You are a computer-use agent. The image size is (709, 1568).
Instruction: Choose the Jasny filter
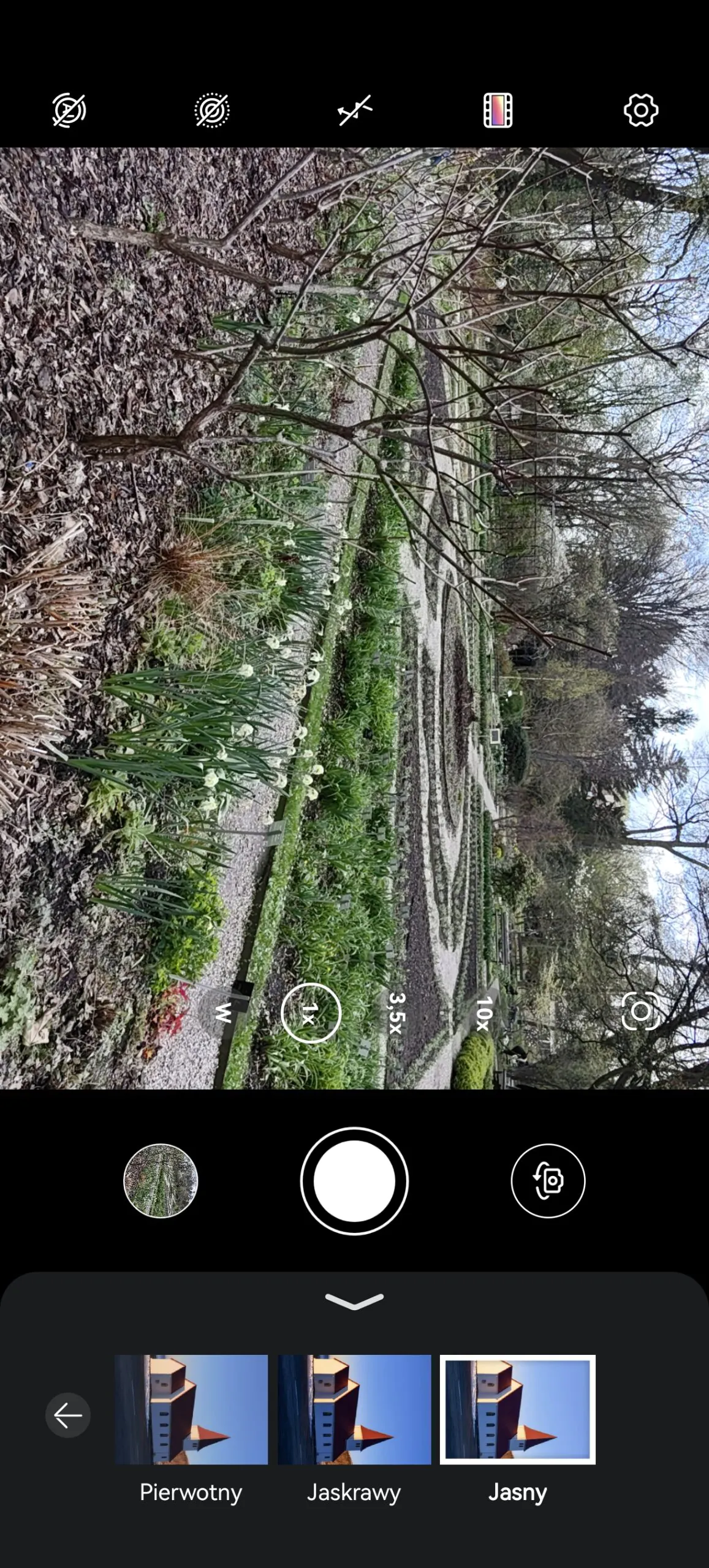coord(517,1409)
